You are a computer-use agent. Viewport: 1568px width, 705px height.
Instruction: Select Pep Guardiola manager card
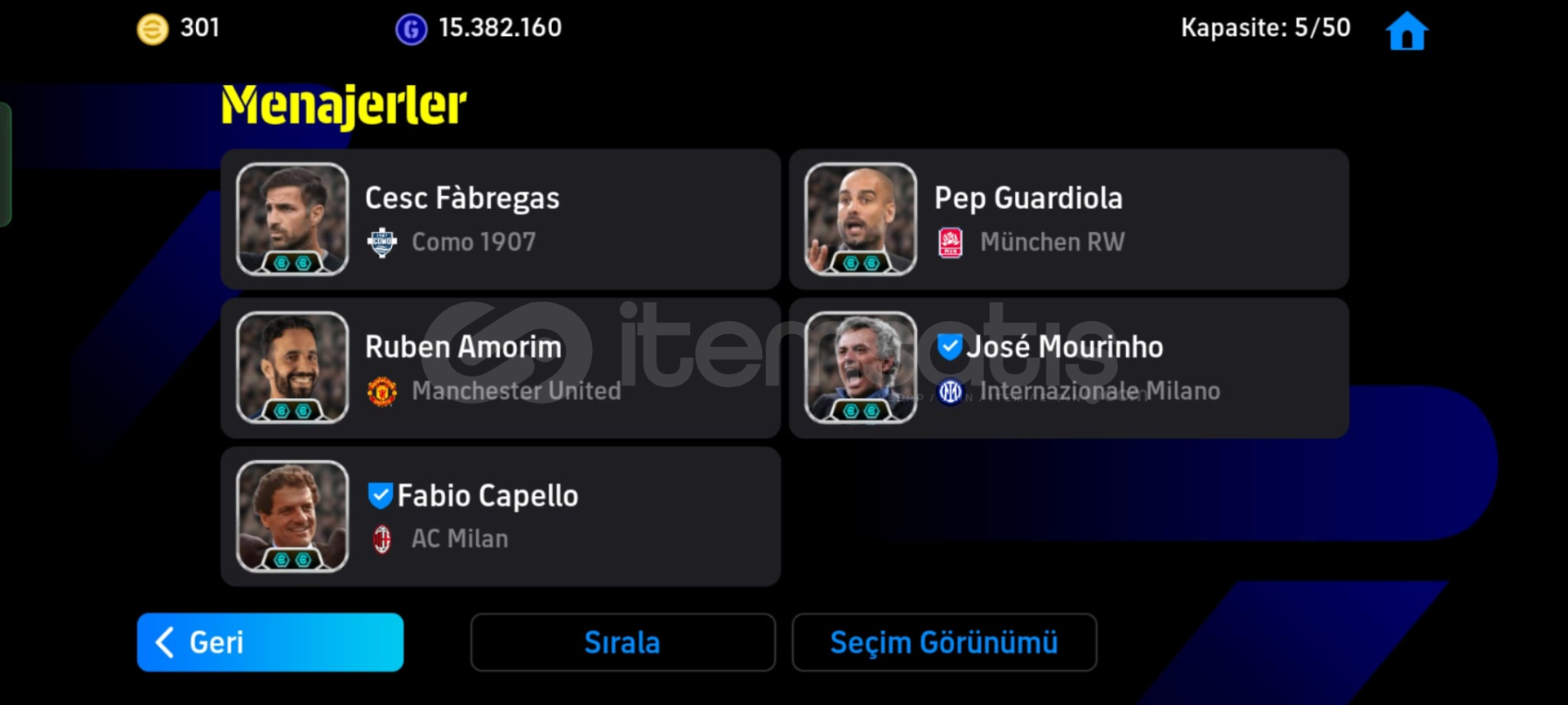pyautogui.click(x=1068, y=219)
